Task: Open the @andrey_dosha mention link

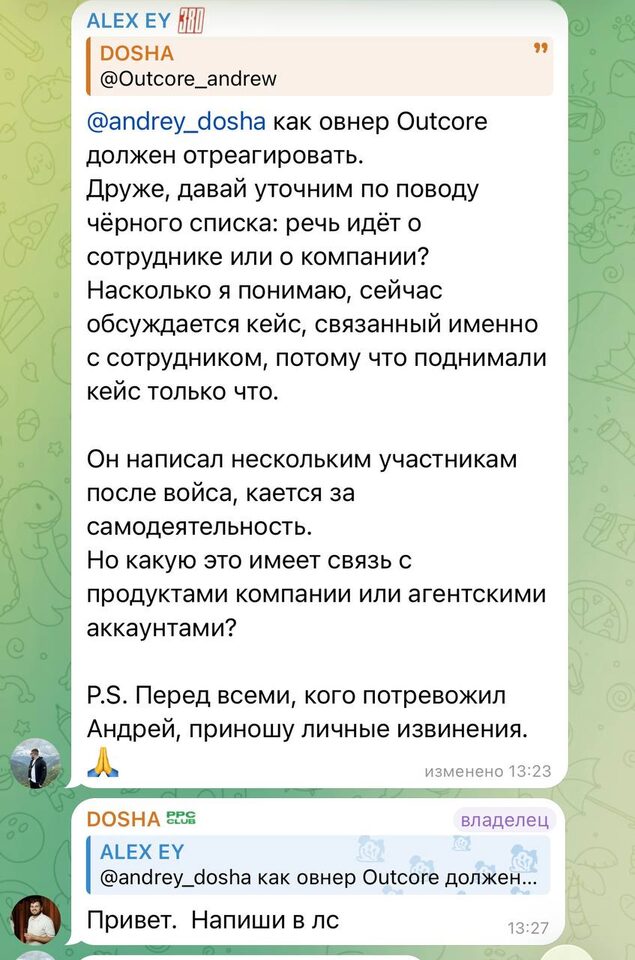Action: tap(176, 123)
